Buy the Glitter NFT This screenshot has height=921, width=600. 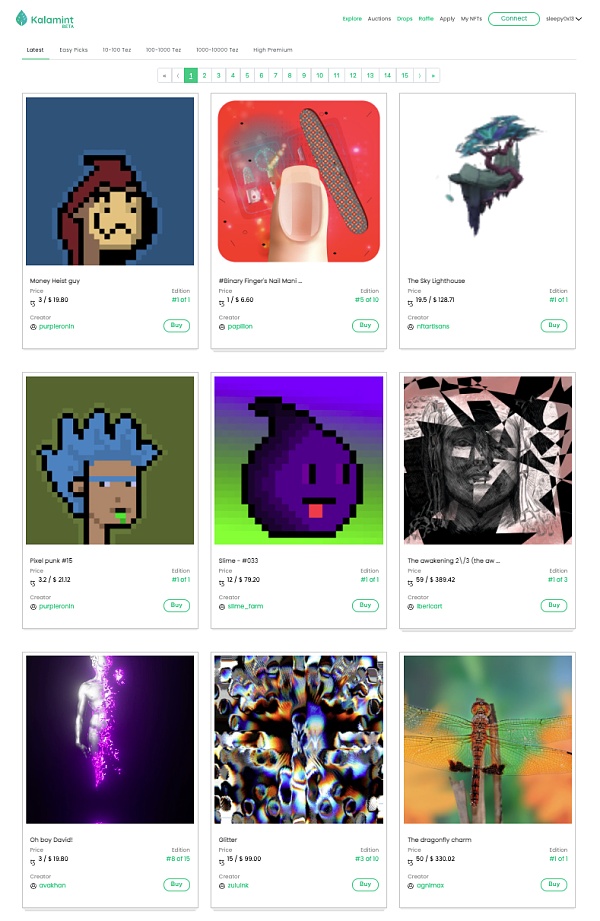click(x=365, y=884)
